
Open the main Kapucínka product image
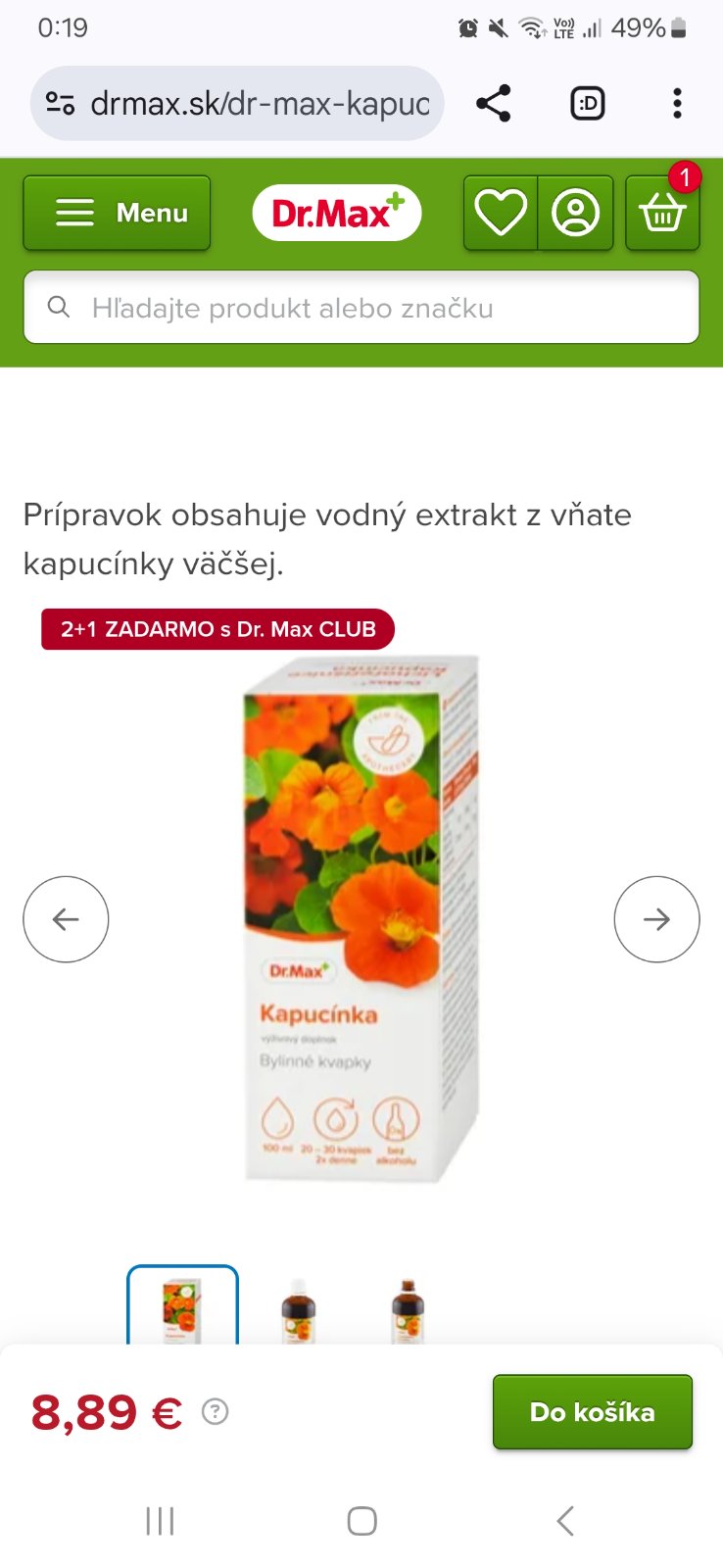361,919
